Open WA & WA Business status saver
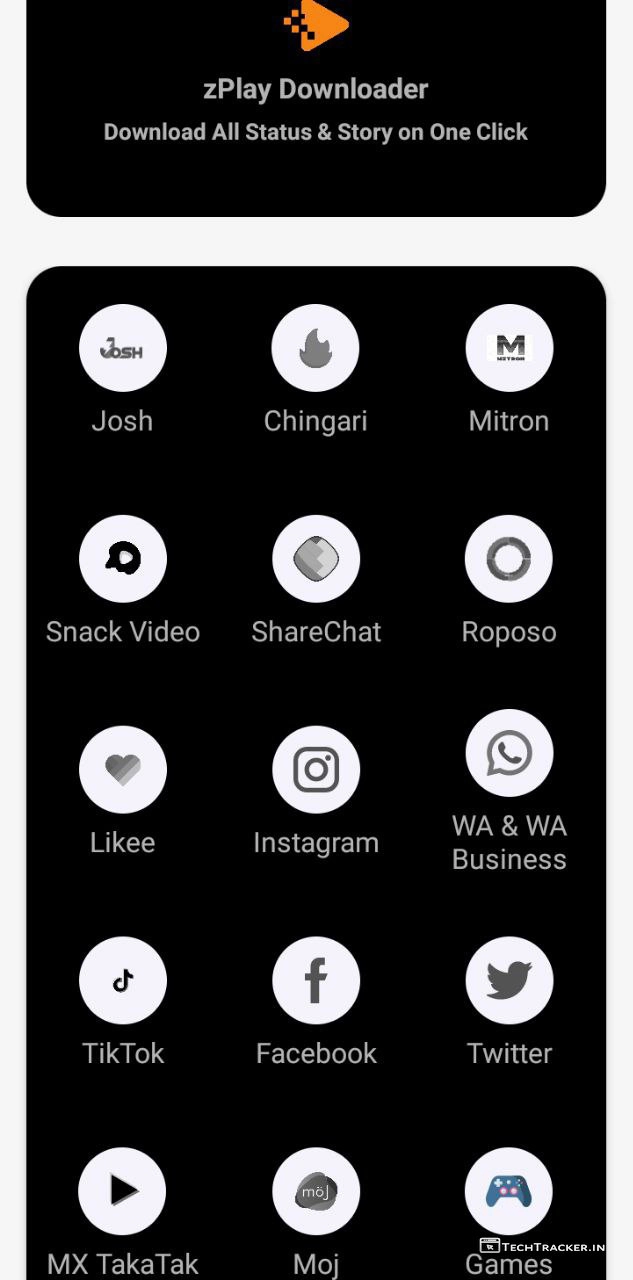Image resolution: width=633 pixels, height=1280 pixels. click(x=509, y=754)
